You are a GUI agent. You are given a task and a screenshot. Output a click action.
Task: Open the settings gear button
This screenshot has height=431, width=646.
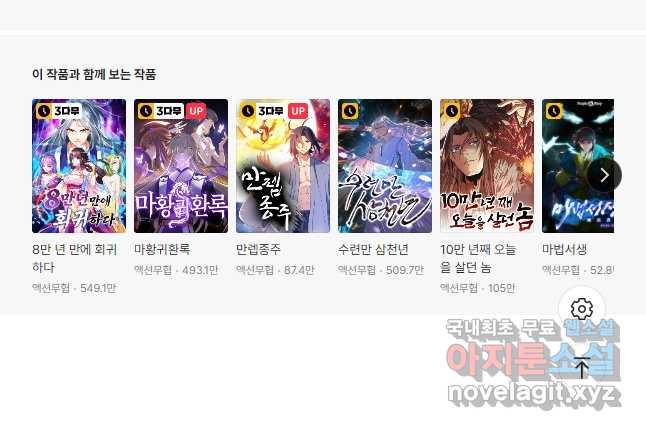[x=582, y=308]
